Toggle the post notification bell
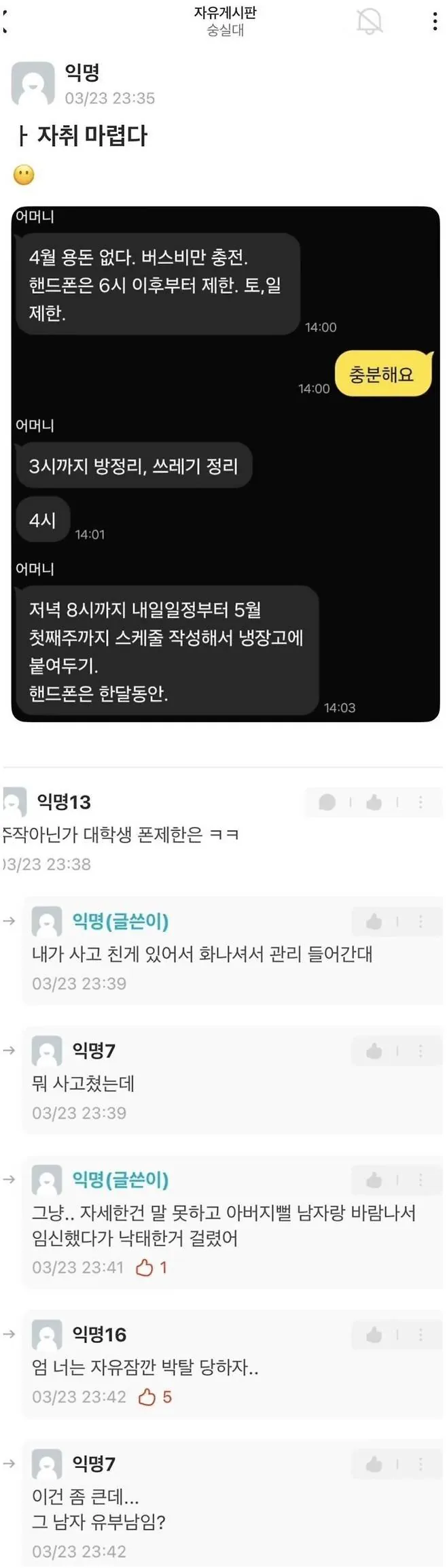 click(370, 22)
